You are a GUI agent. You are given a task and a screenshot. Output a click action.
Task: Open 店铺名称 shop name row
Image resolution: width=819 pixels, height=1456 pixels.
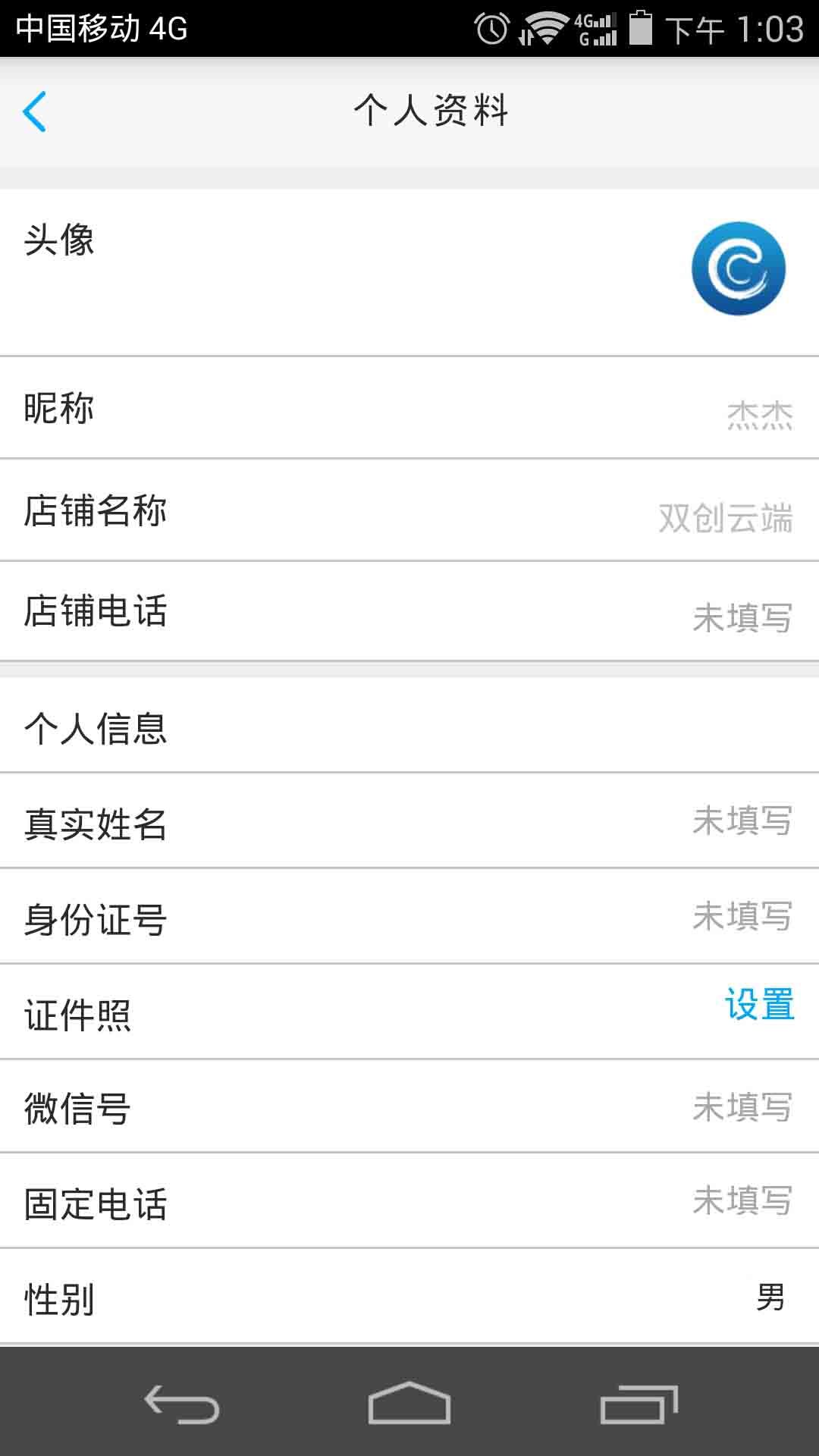pos(409,511)
